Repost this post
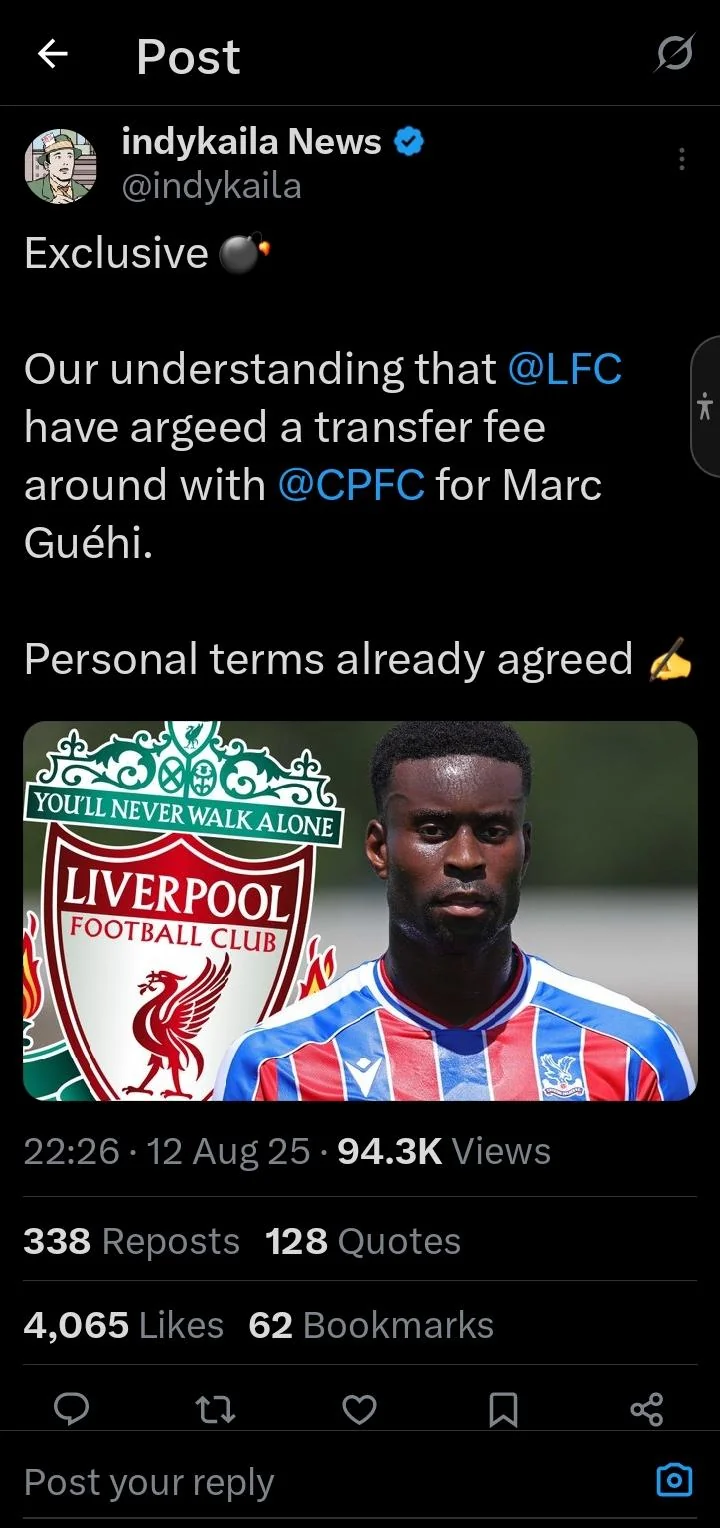 [215, 1409]
